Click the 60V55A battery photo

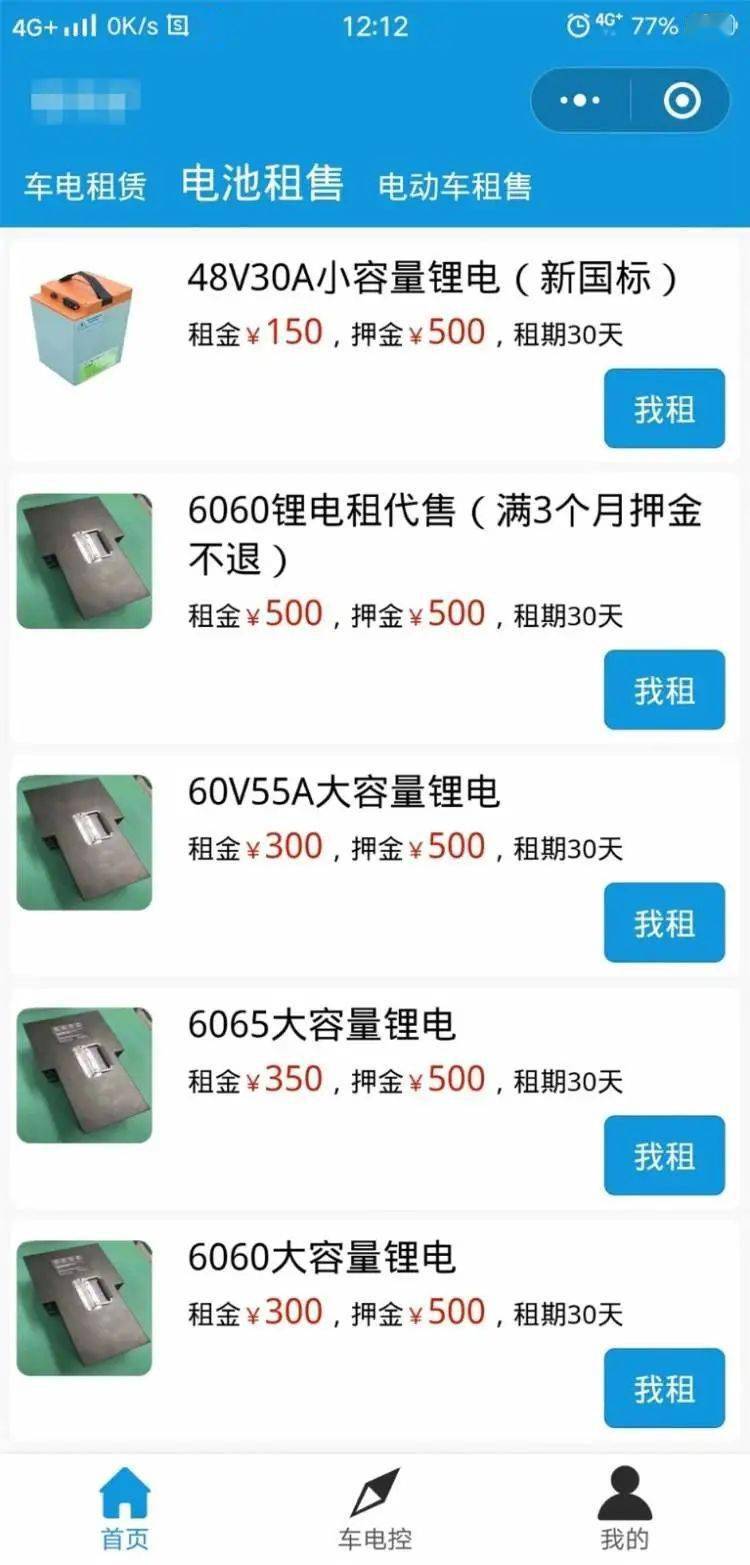pos(84,841)
